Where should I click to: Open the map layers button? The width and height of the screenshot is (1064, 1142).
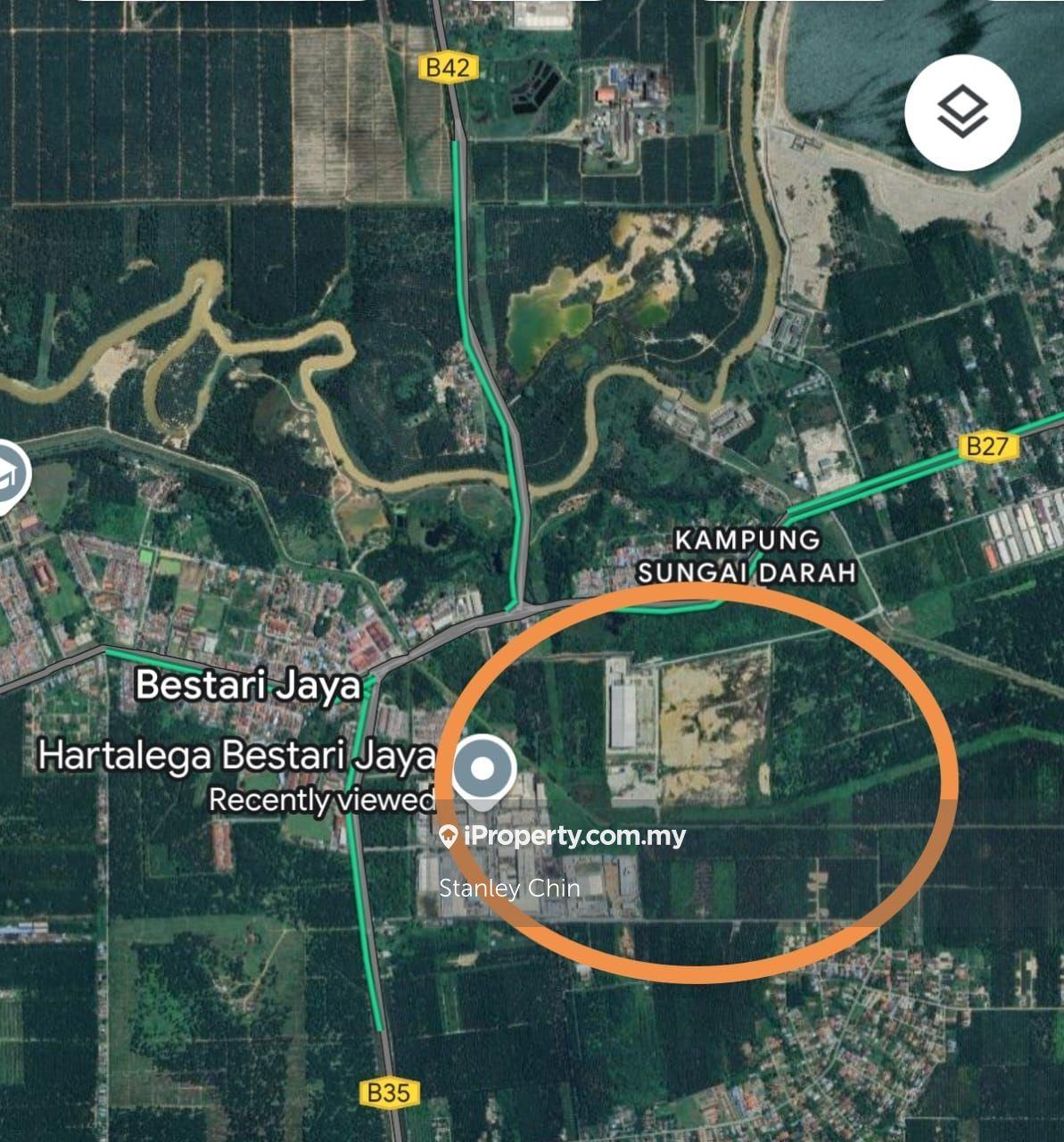(x=962, y=112)
